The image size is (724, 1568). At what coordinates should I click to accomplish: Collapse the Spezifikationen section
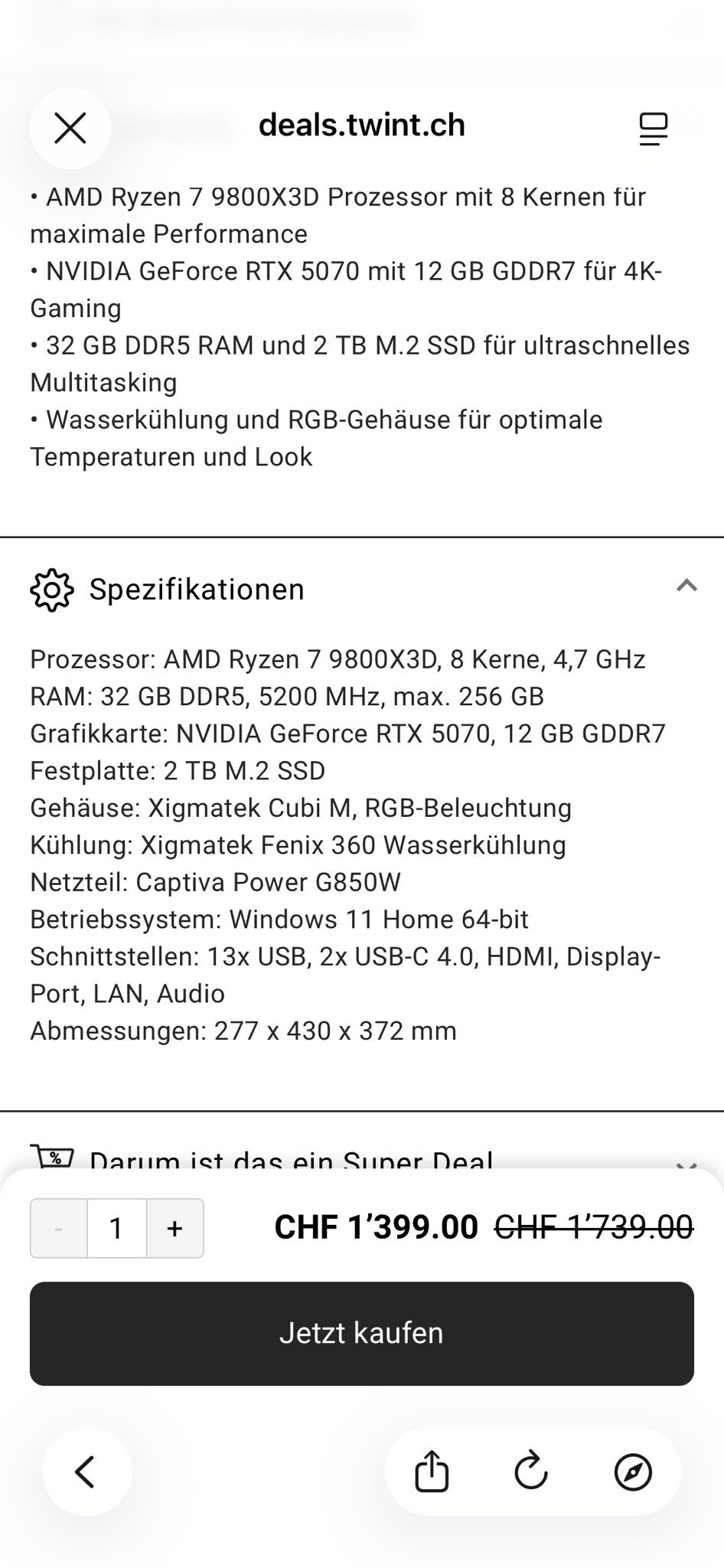pos(686,586)
